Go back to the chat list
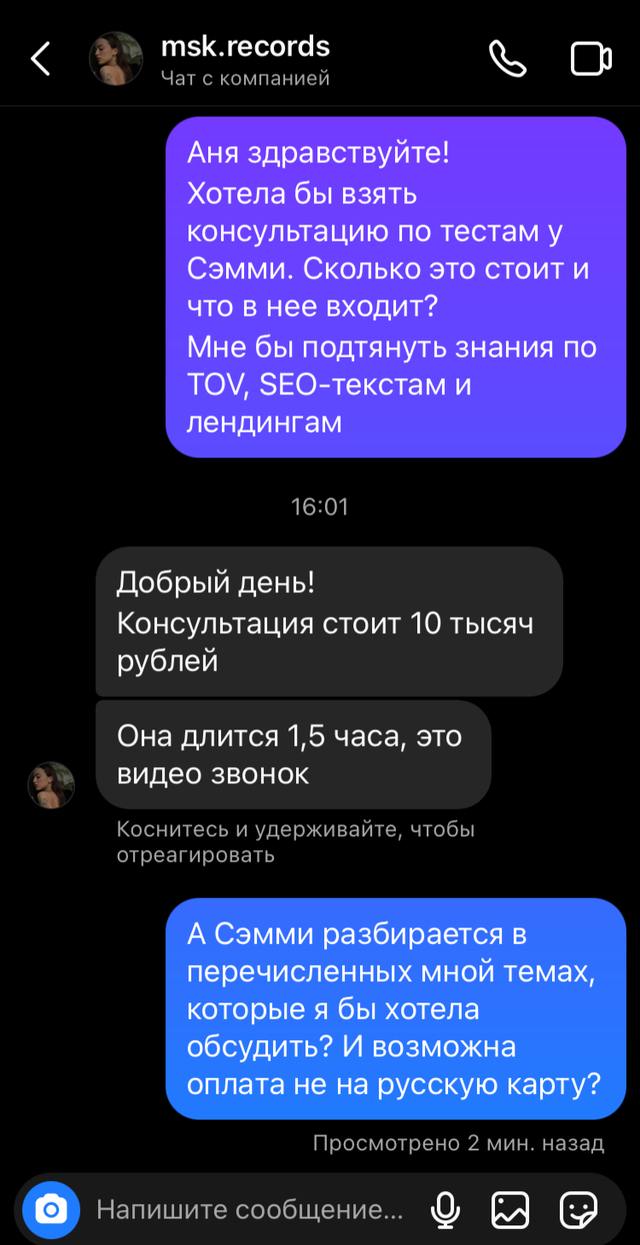640x1245 pixels. click(x=40, y=59)
